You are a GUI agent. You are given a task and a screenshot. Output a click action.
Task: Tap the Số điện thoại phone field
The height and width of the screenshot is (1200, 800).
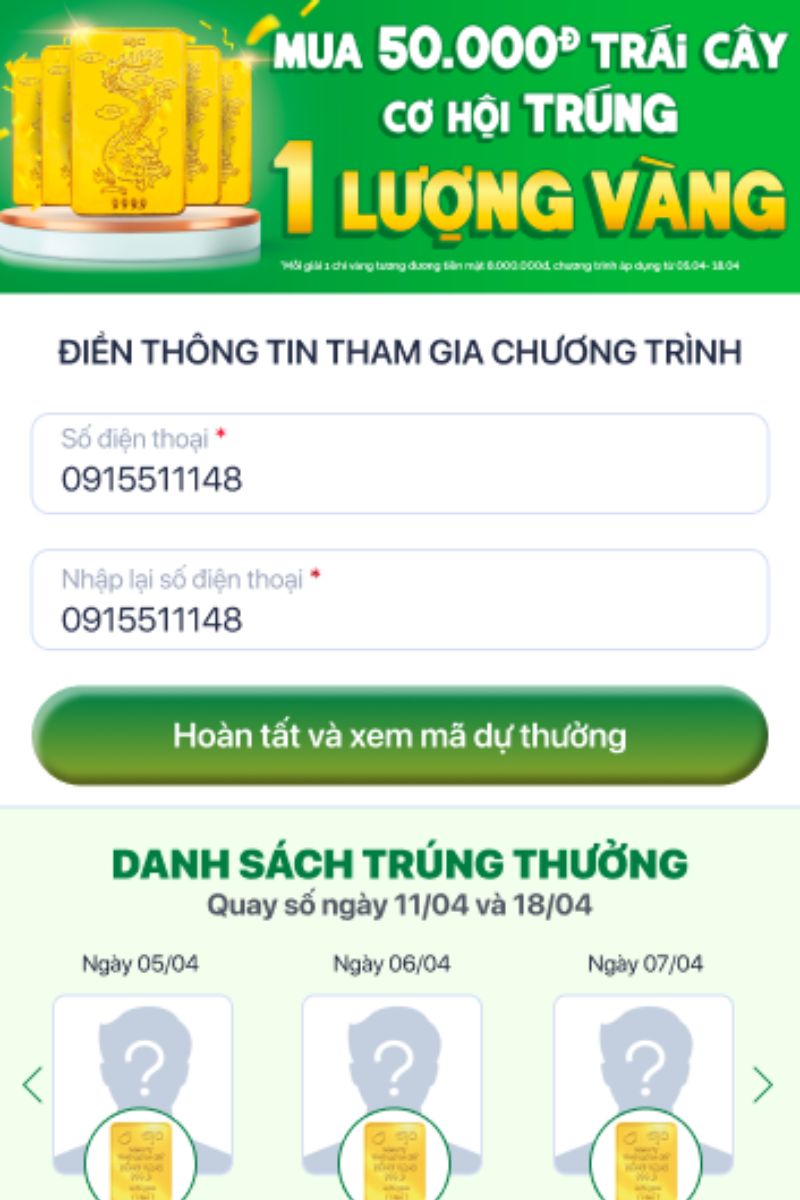(400, 465)
